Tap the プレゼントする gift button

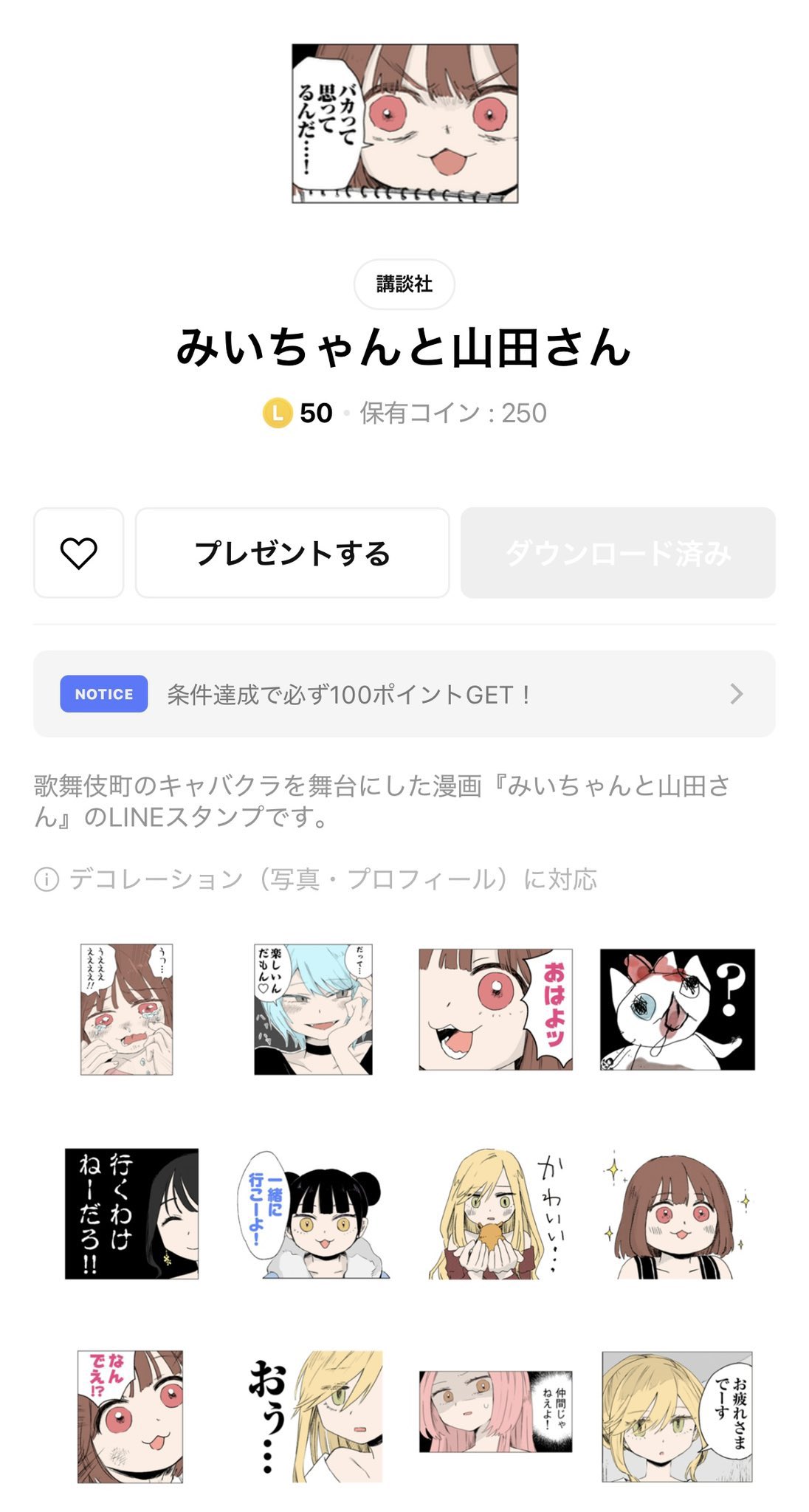292,553
